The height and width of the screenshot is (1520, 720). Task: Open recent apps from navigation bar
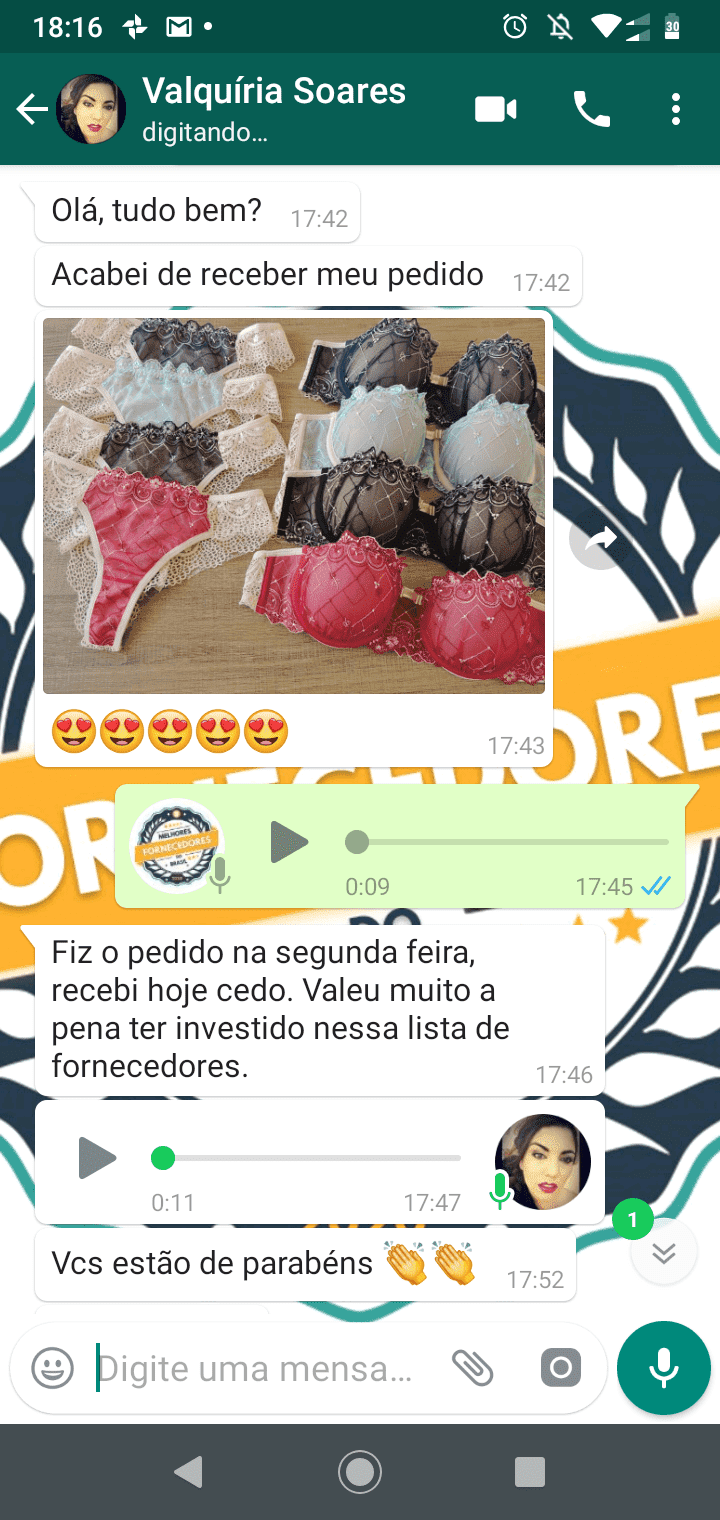[529, 1471]
